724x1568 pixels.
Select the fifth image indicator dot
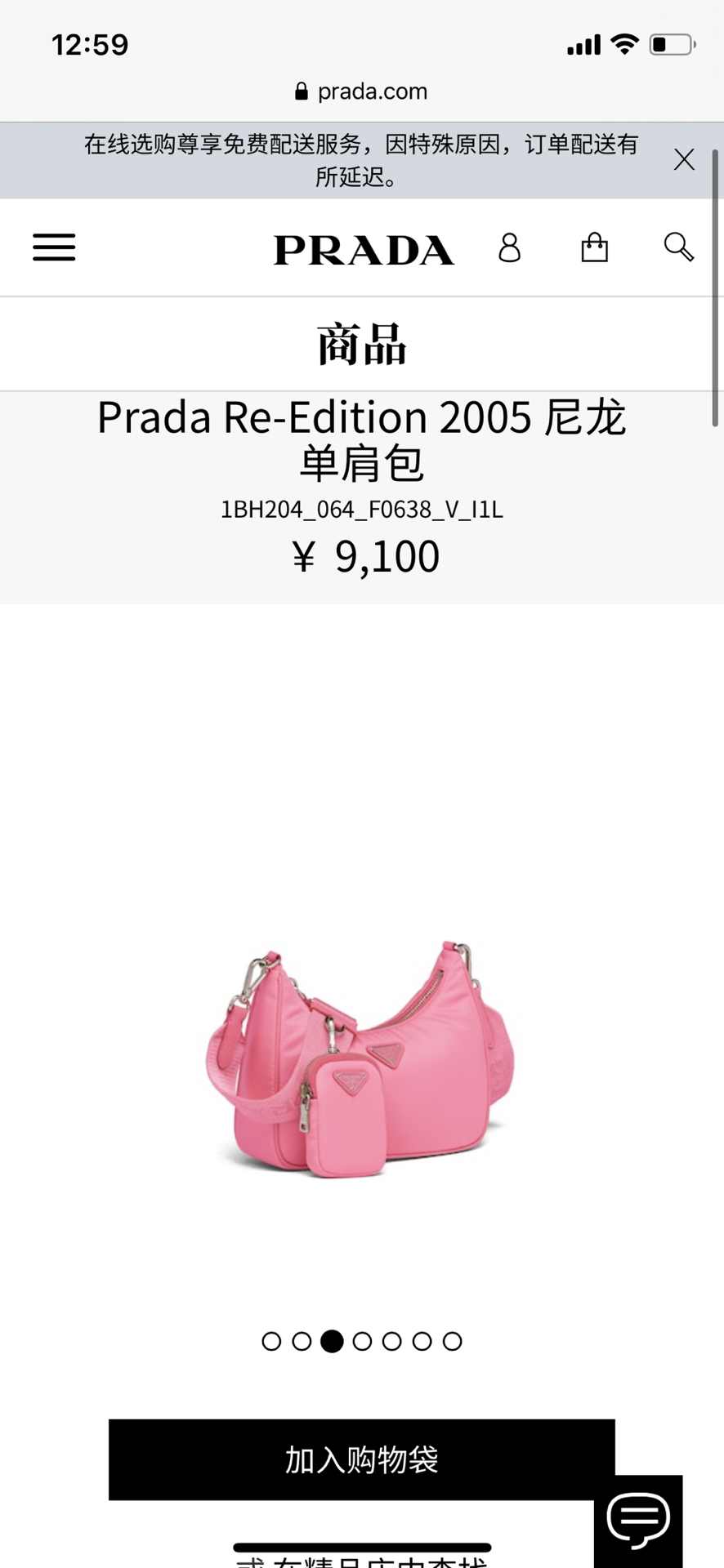[x=392, y=1341]
